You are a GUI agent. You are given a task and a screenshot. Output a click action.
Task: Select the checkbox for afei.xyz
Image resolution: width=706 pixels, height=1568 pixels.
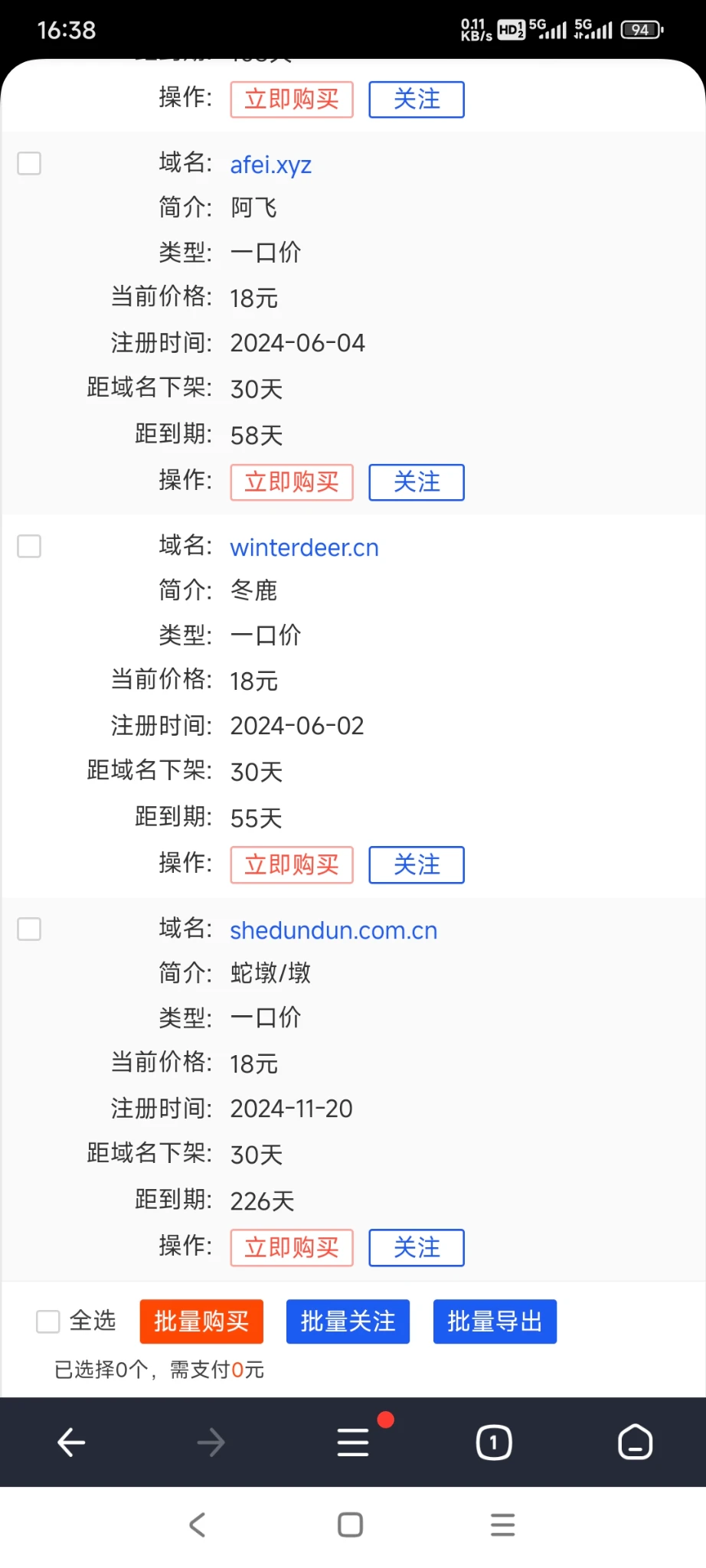(29, 163)
